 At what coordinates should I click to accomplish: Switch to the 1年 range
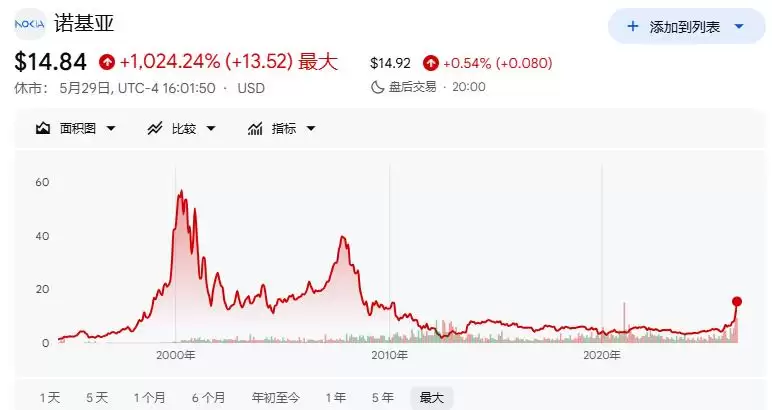(x=335, y=397)
